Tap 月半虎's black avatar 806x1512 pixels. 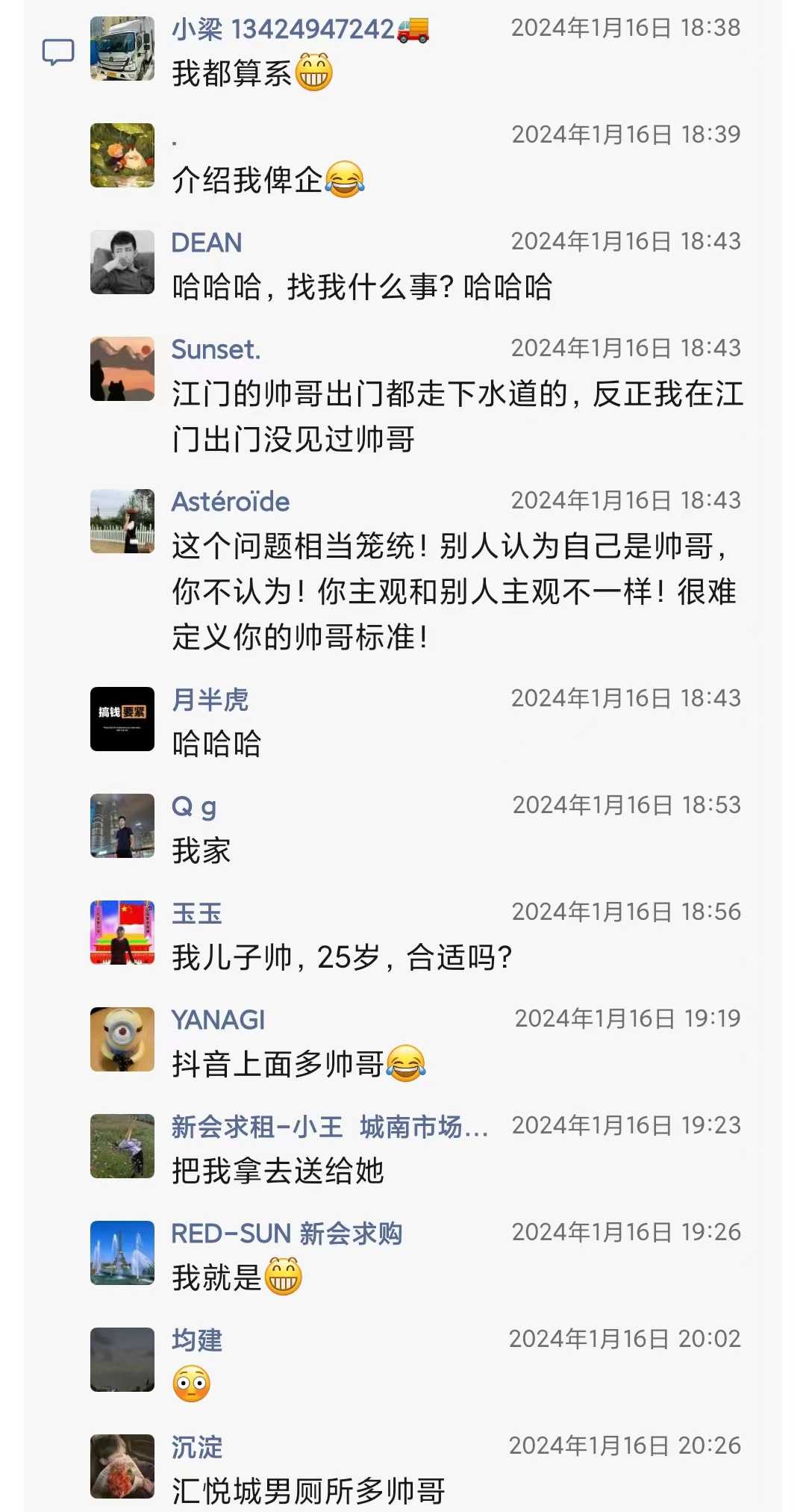(x=122, y=718)
